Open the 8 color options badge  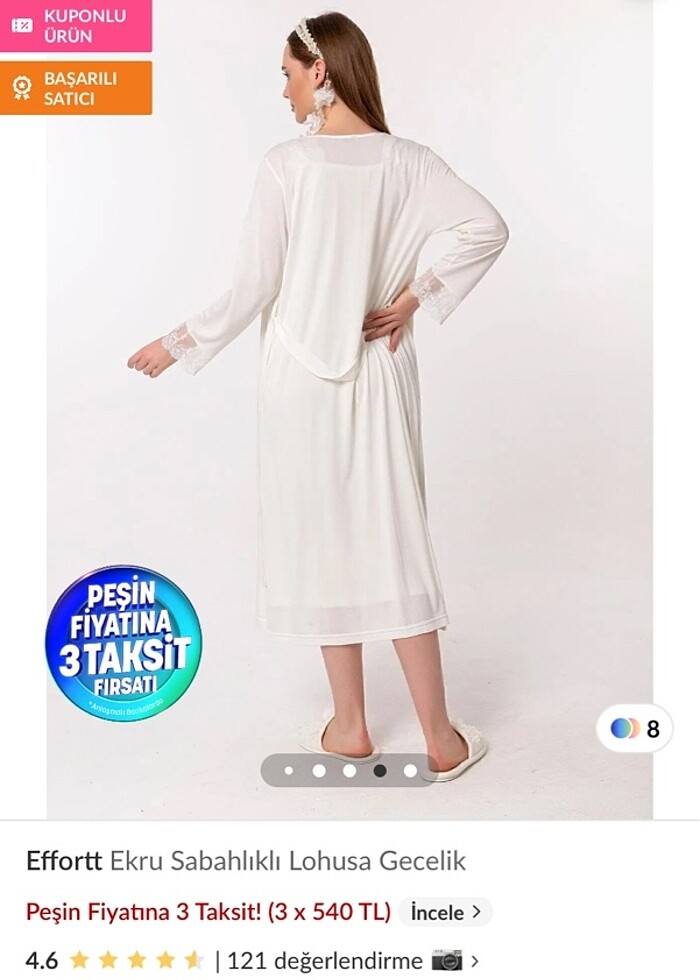pyautogui.click(x=634, y=728)
